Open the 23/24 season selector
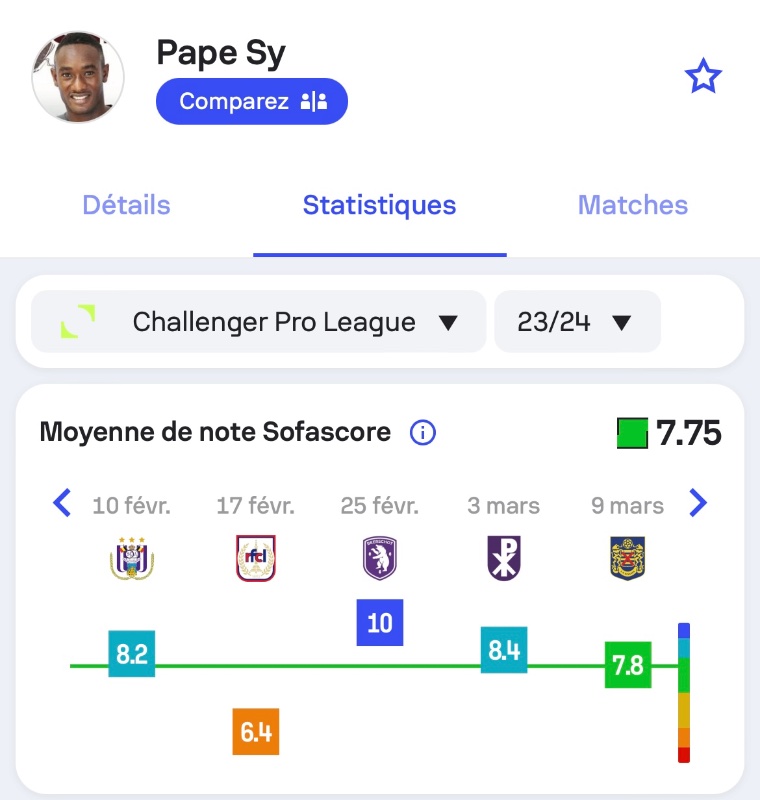This screenshot has height=800, width=760. [576, 322]
